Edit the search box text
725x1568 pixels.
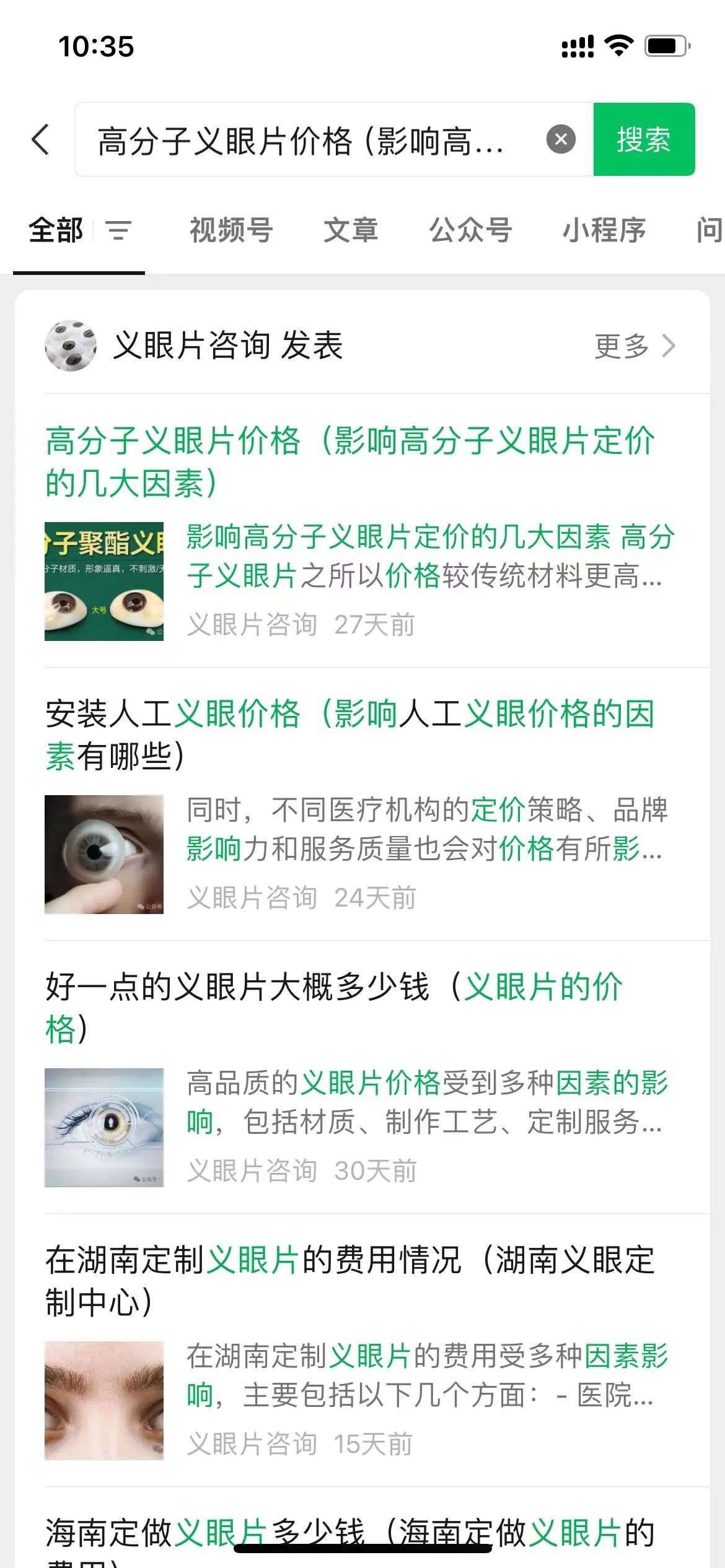[310, 140]
